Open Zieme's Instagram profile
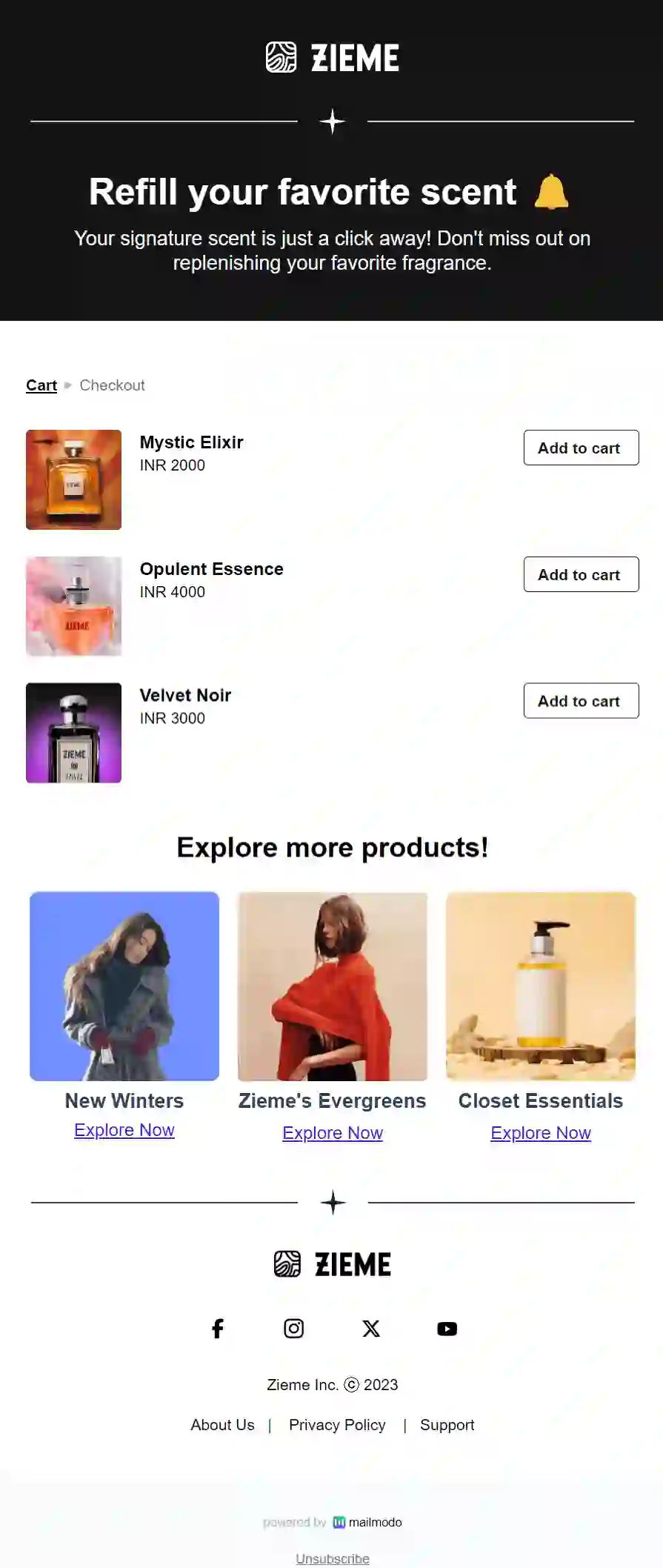Screen dimensions: 663x1568 point(293,1328)
